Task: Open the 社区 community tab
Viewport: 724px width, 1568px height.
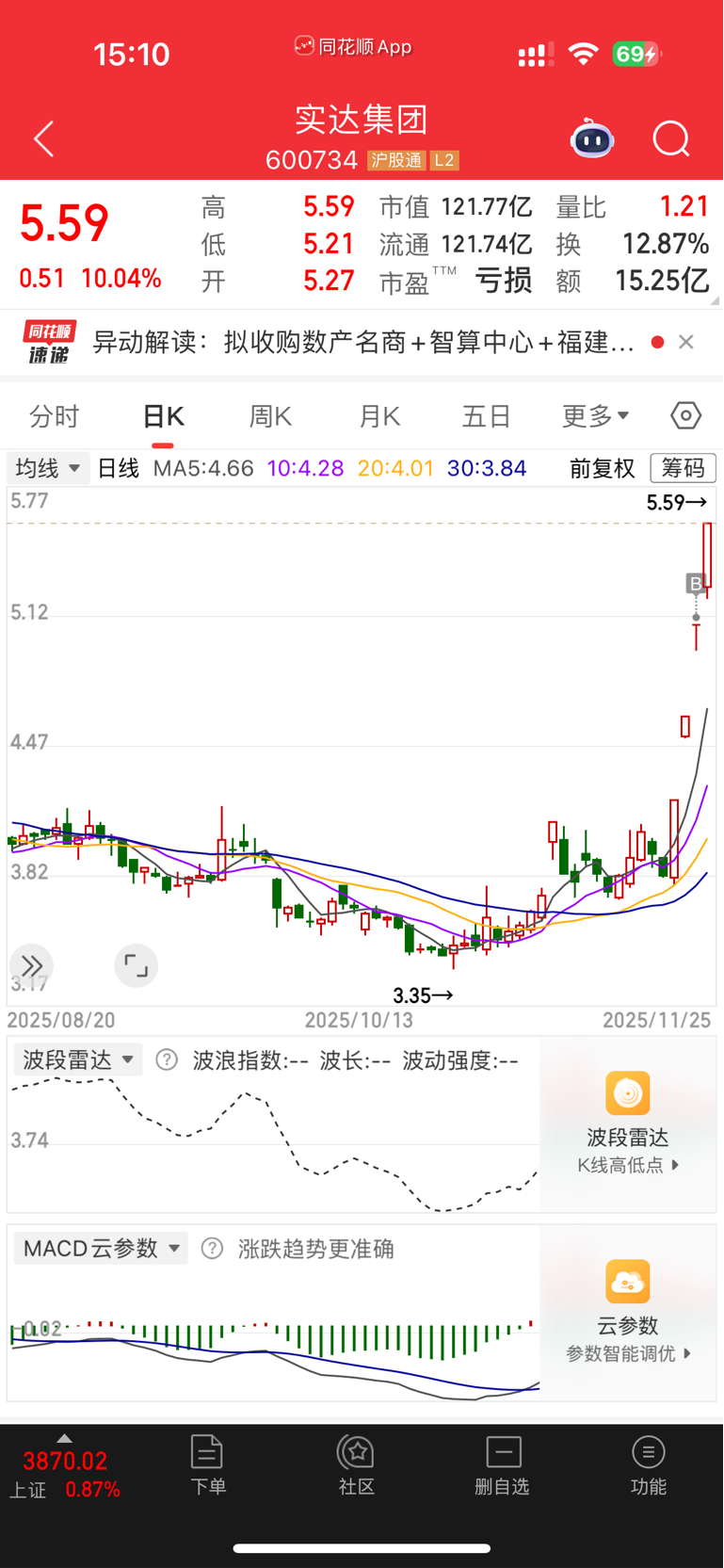Action: click(357, 1464)
